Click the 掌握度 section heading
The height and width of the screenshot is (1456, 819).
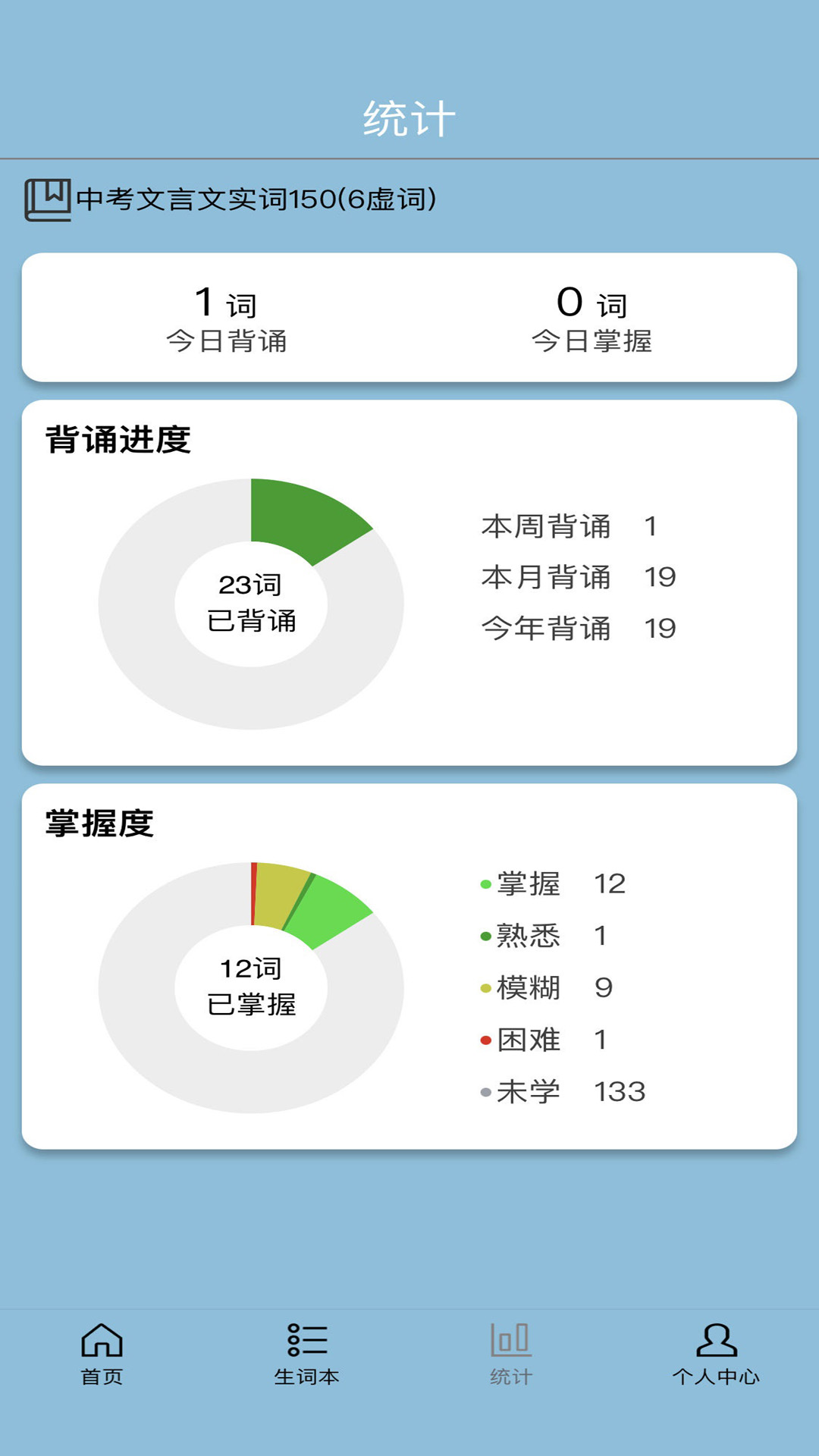97,823
